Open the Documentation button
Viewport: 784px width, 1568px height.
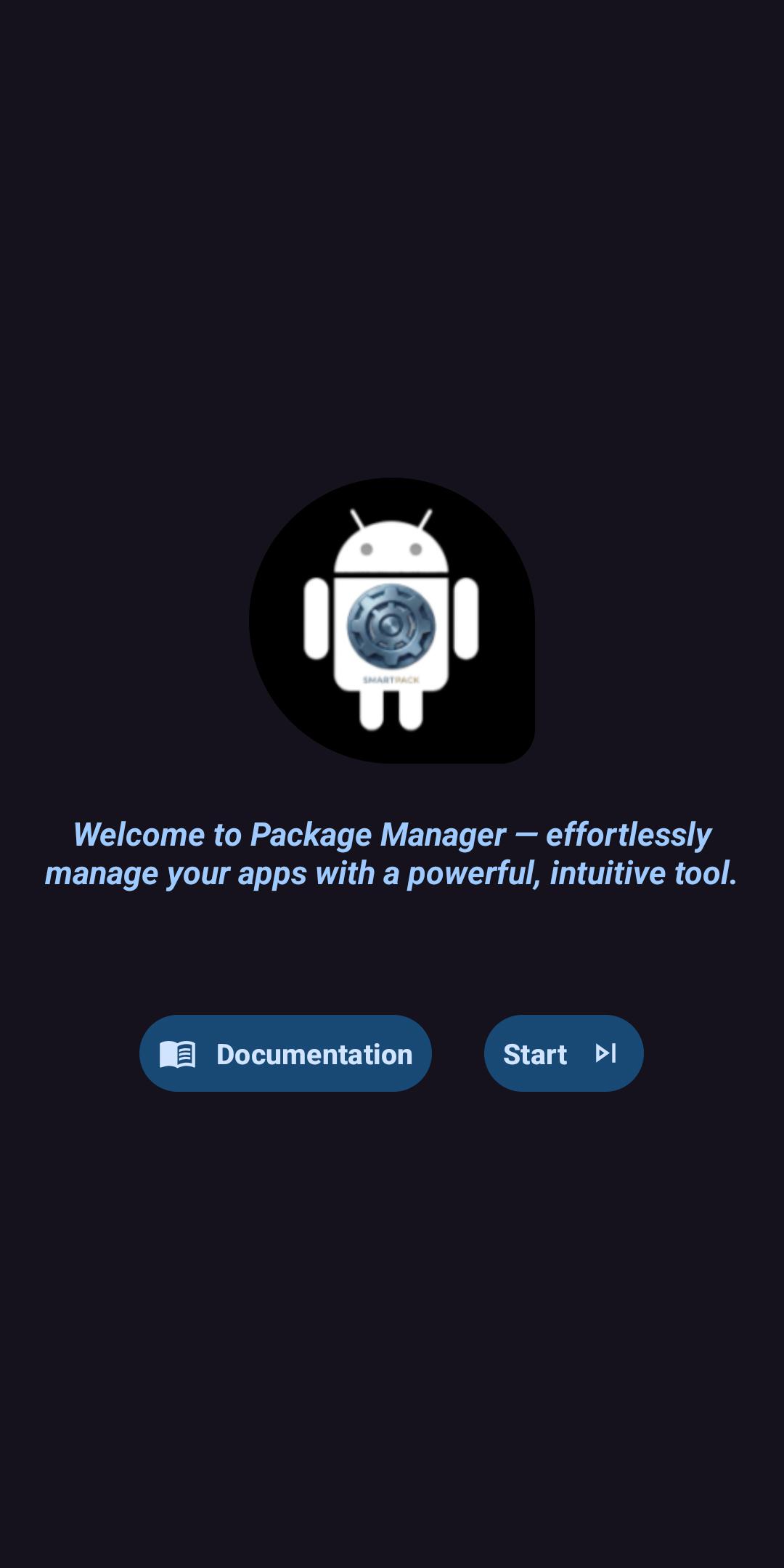click(285, 1053)
